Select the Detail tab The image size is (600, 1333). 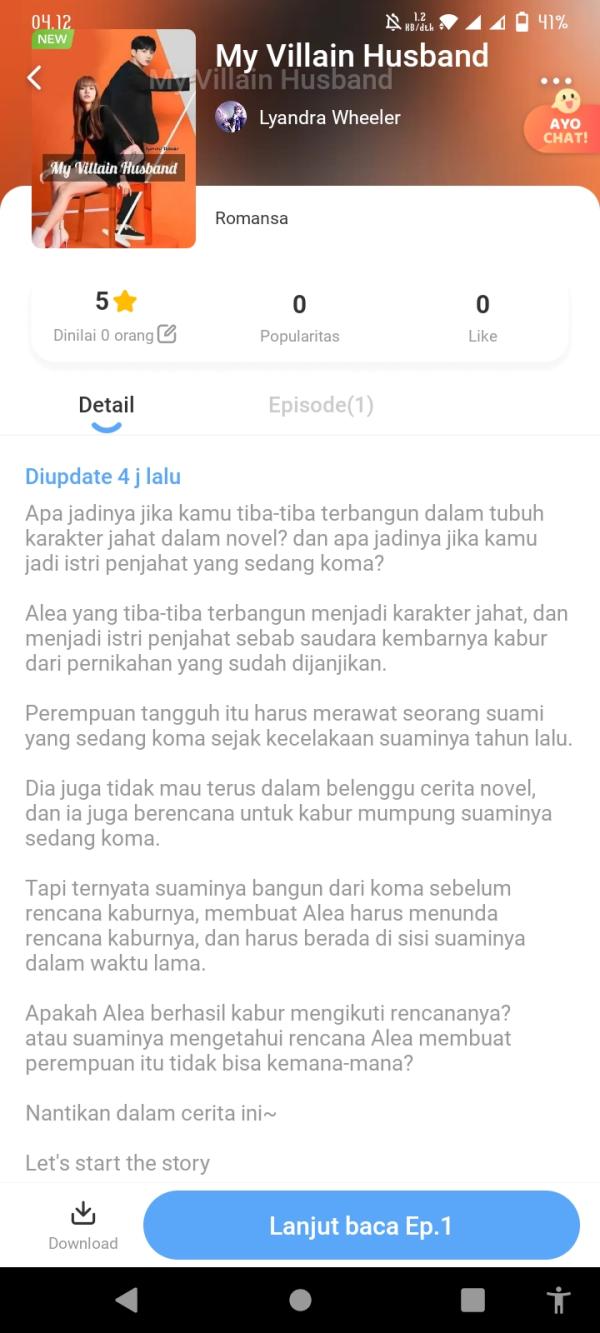pos(106,405)
